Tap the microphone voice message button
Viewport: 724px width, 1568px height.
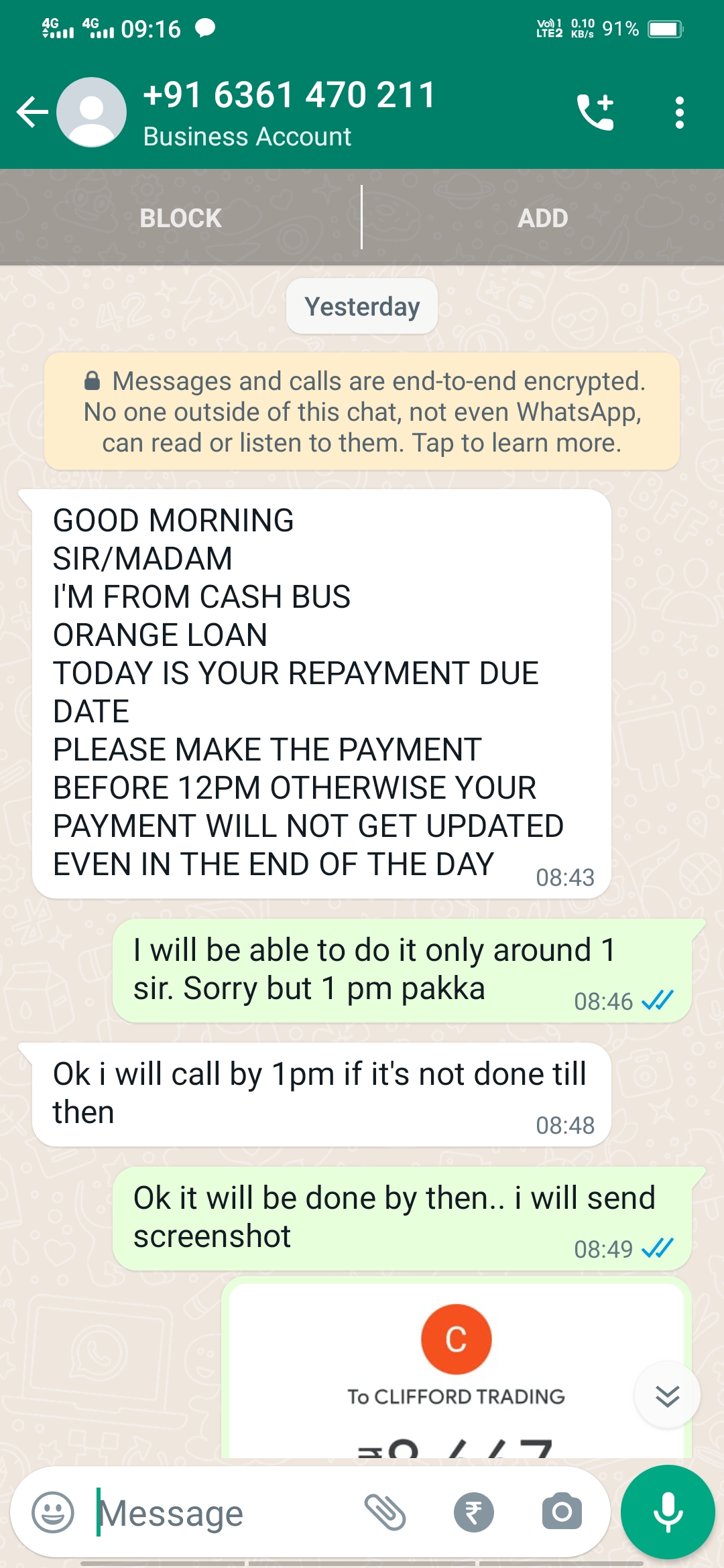tap(668, 1512)
